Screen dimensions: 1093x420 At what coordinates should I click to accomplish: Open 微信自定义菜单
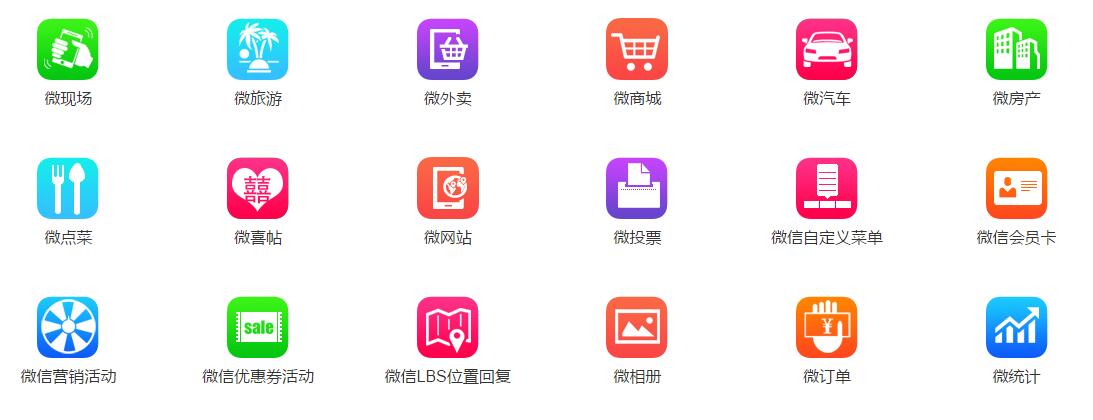click(826, 188)
